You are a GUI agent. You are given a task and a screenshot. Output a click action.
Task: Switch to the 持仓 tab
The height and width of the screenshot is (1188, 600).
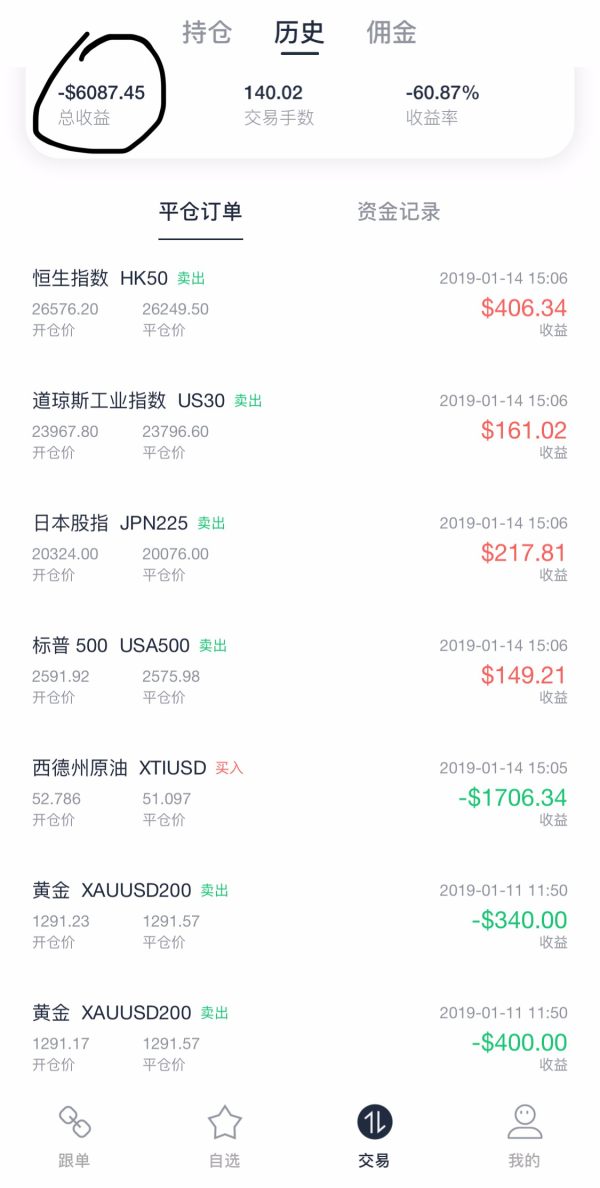(x=207, y=32)
